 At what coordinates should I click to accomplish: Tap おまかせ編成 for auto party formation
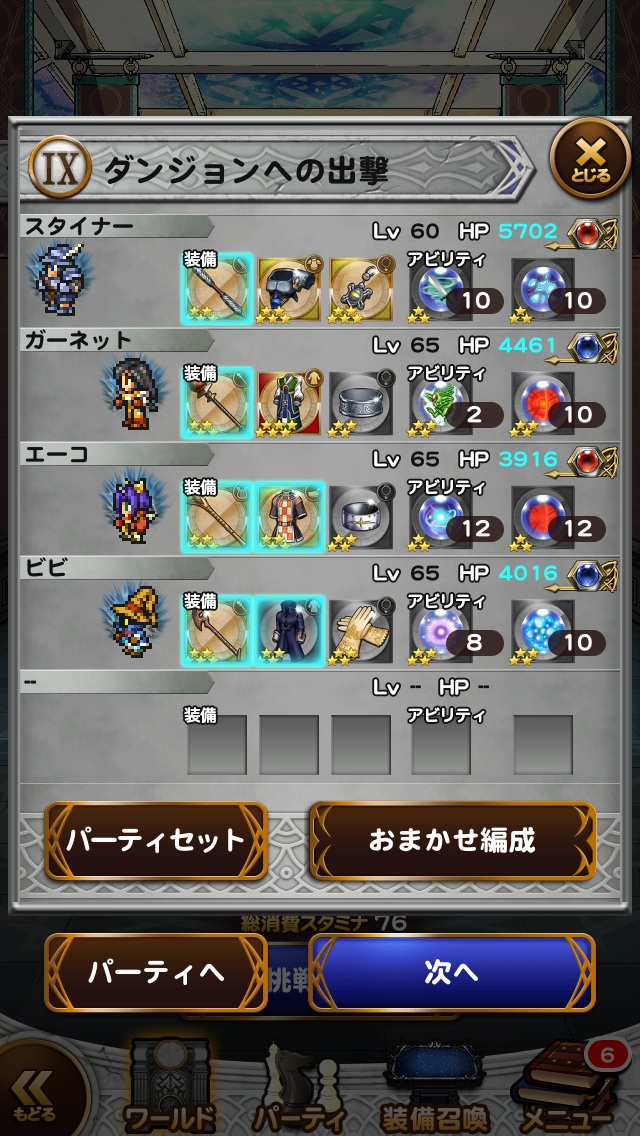(452, 840)
